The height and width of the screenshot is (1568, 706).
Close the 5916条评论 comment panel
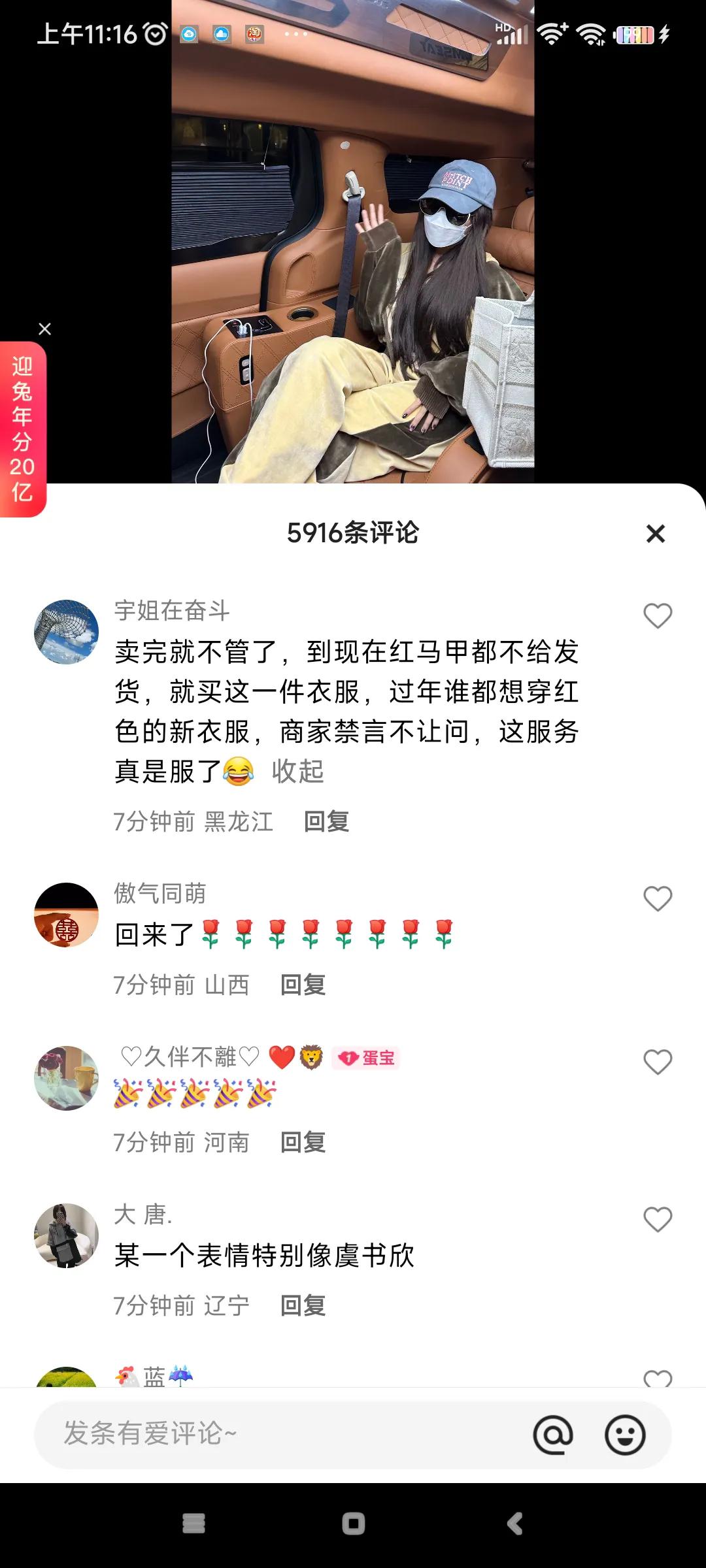(x=656, y=534)
